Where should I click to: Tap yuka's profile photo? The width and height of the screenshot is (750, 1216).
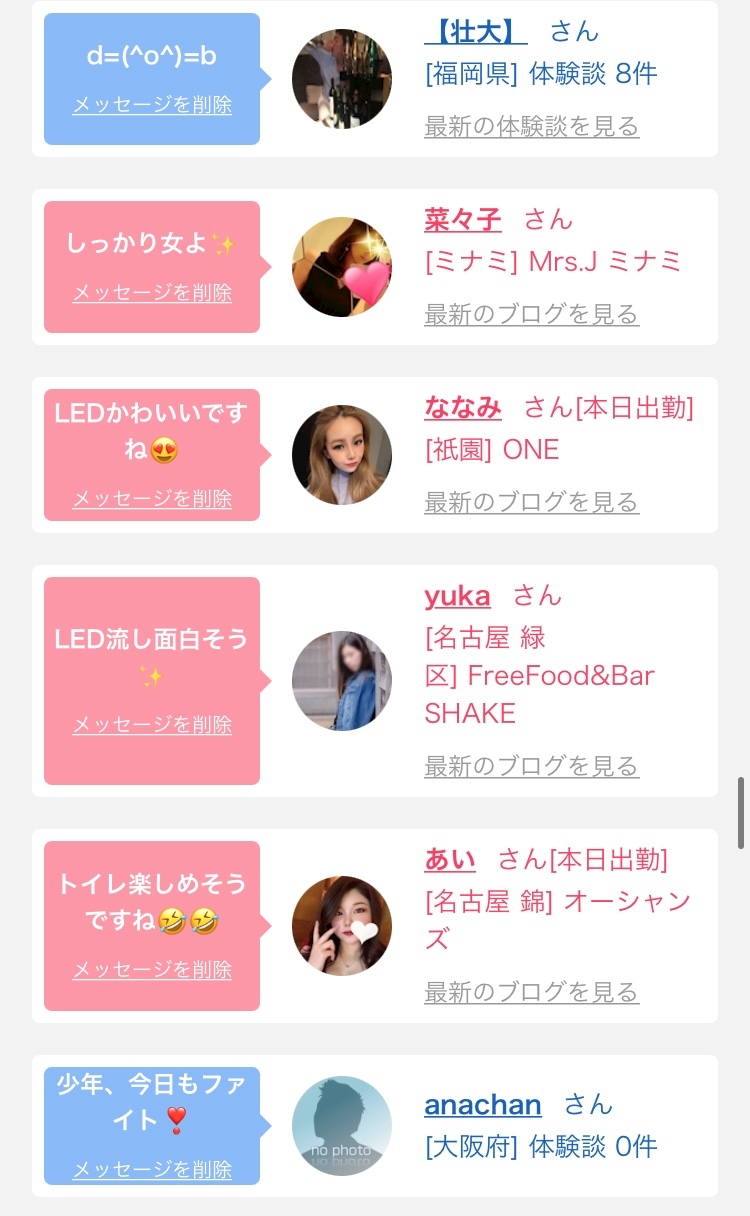coord(342,681)
